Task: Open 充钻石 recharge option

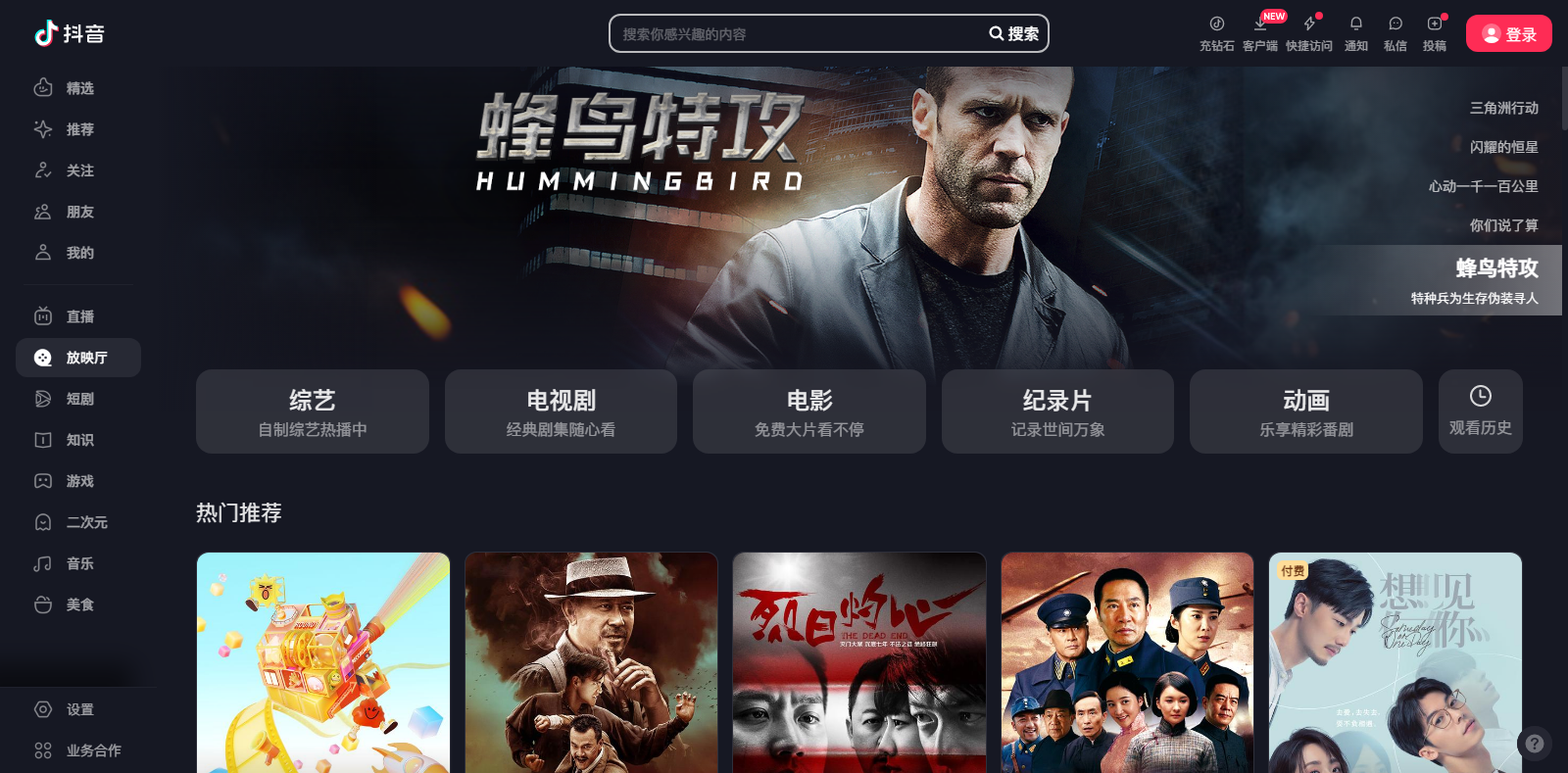Action: coord(1216,32)
